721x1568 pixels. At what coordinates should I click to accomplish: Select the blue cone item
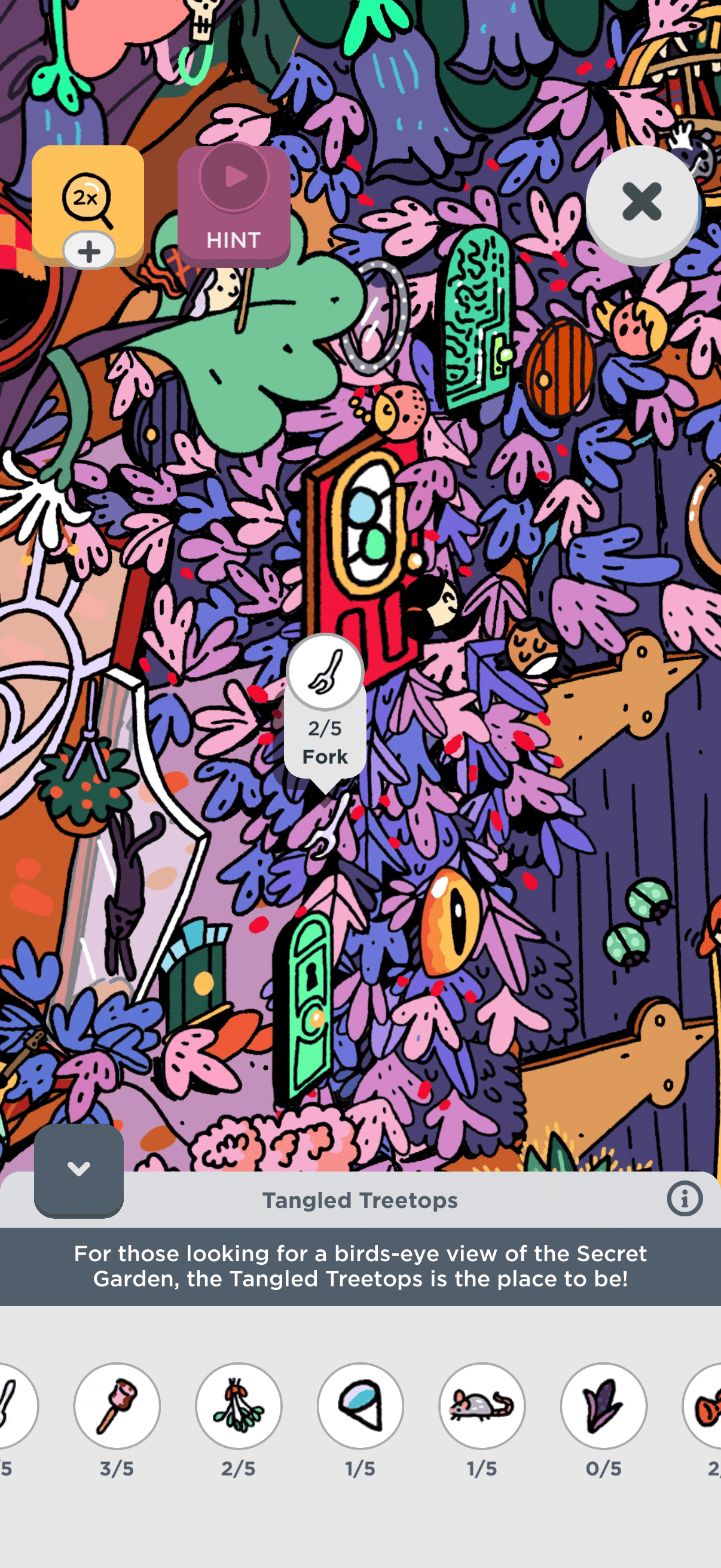coord(360,1406)
